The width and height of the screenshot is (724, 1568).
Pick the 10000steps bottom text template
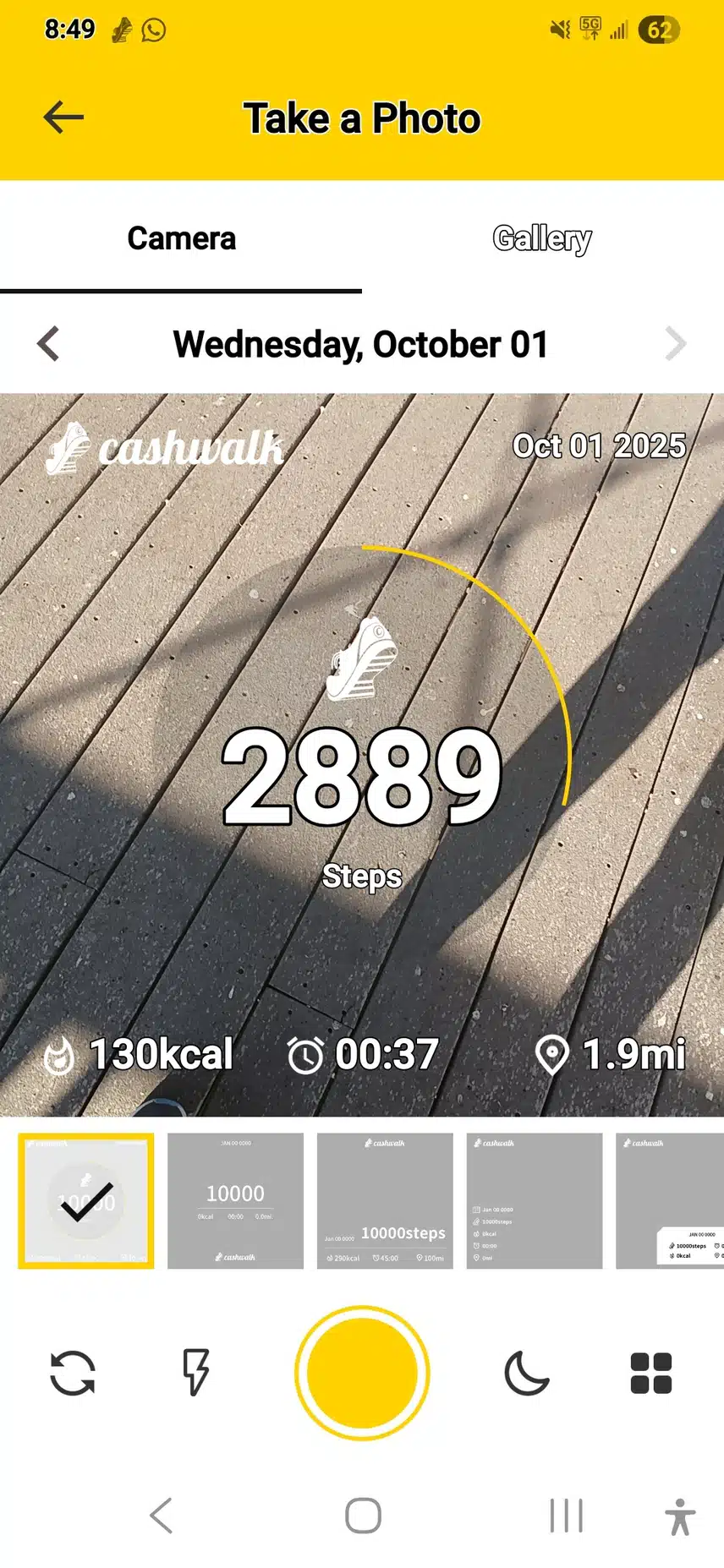tap(385, 1200)
